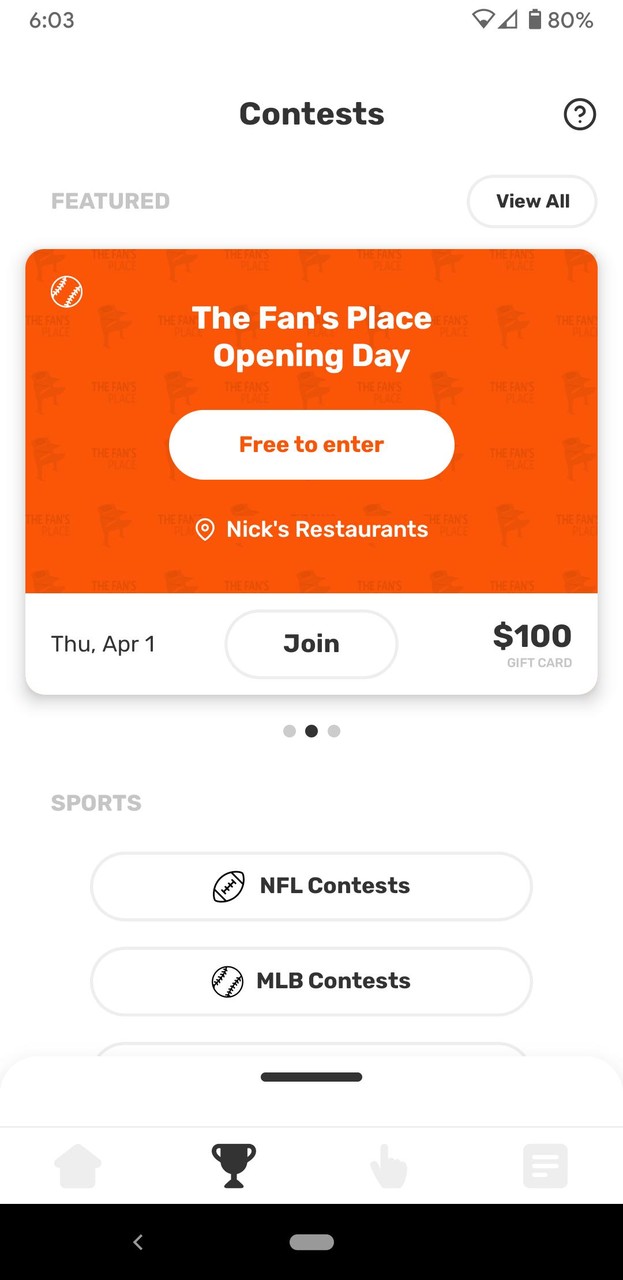Open NFL Contests

coord(311,886)
